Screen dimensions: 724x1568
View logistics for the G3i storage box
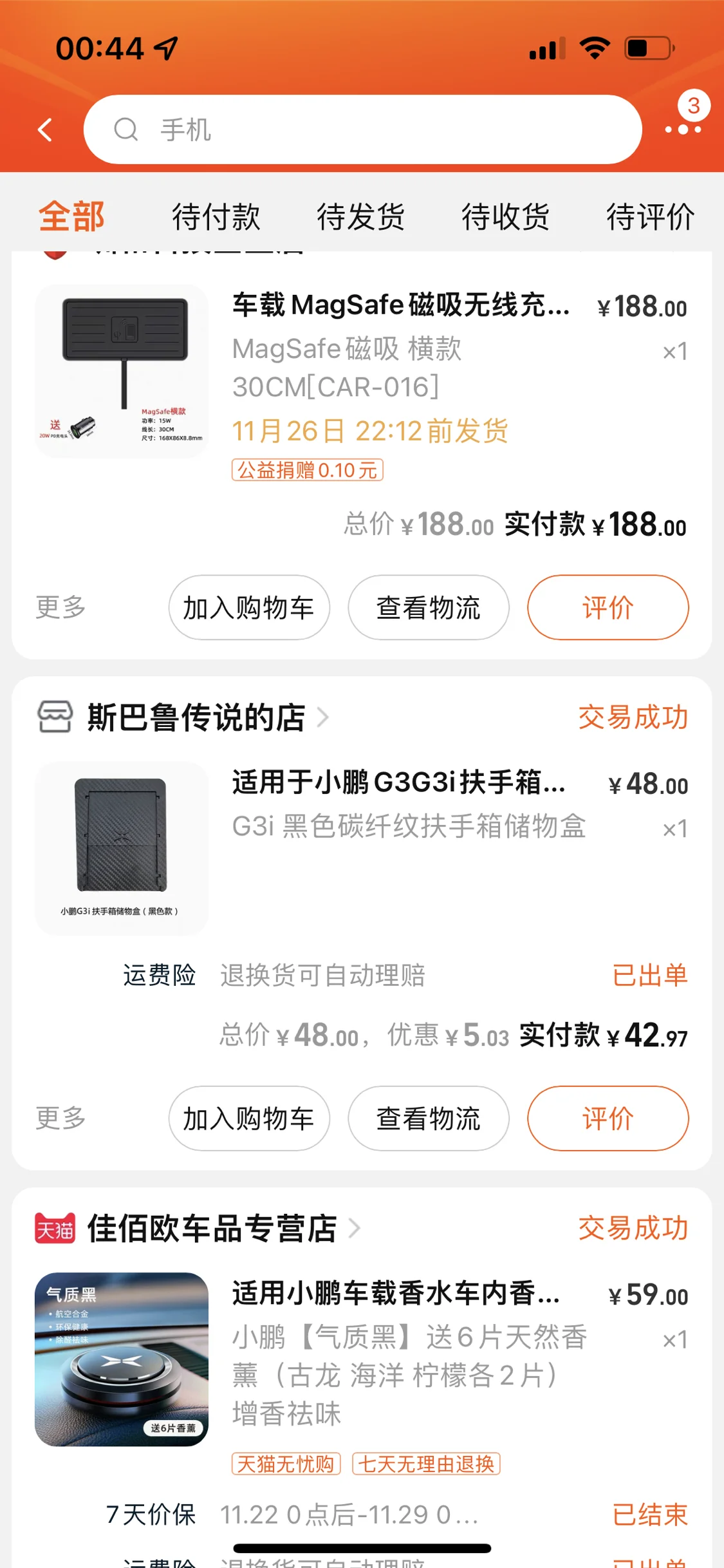(429, 1119)
